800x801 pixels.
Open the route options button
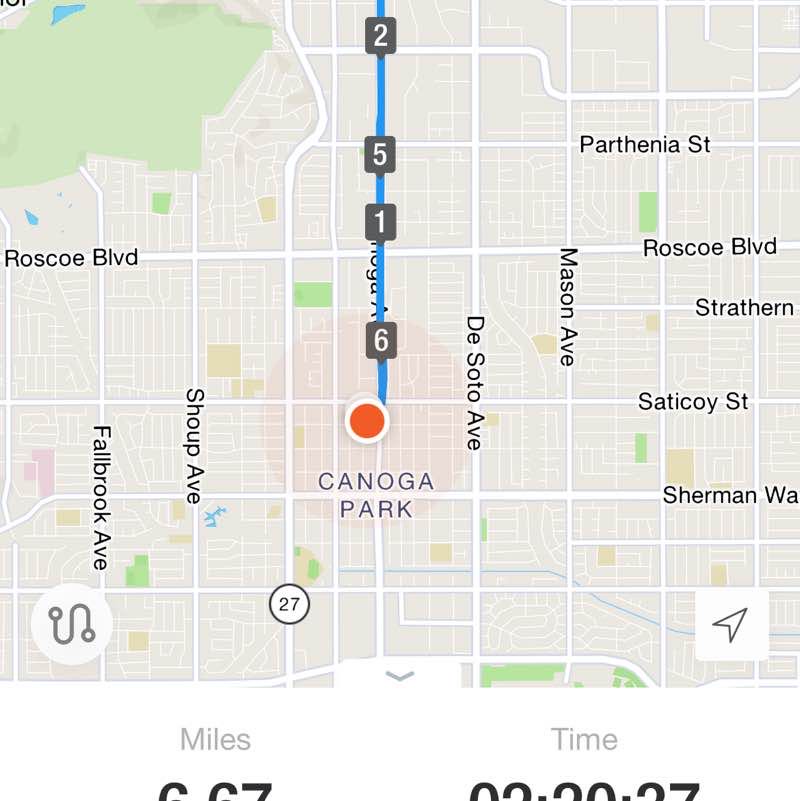coord(72,625)
